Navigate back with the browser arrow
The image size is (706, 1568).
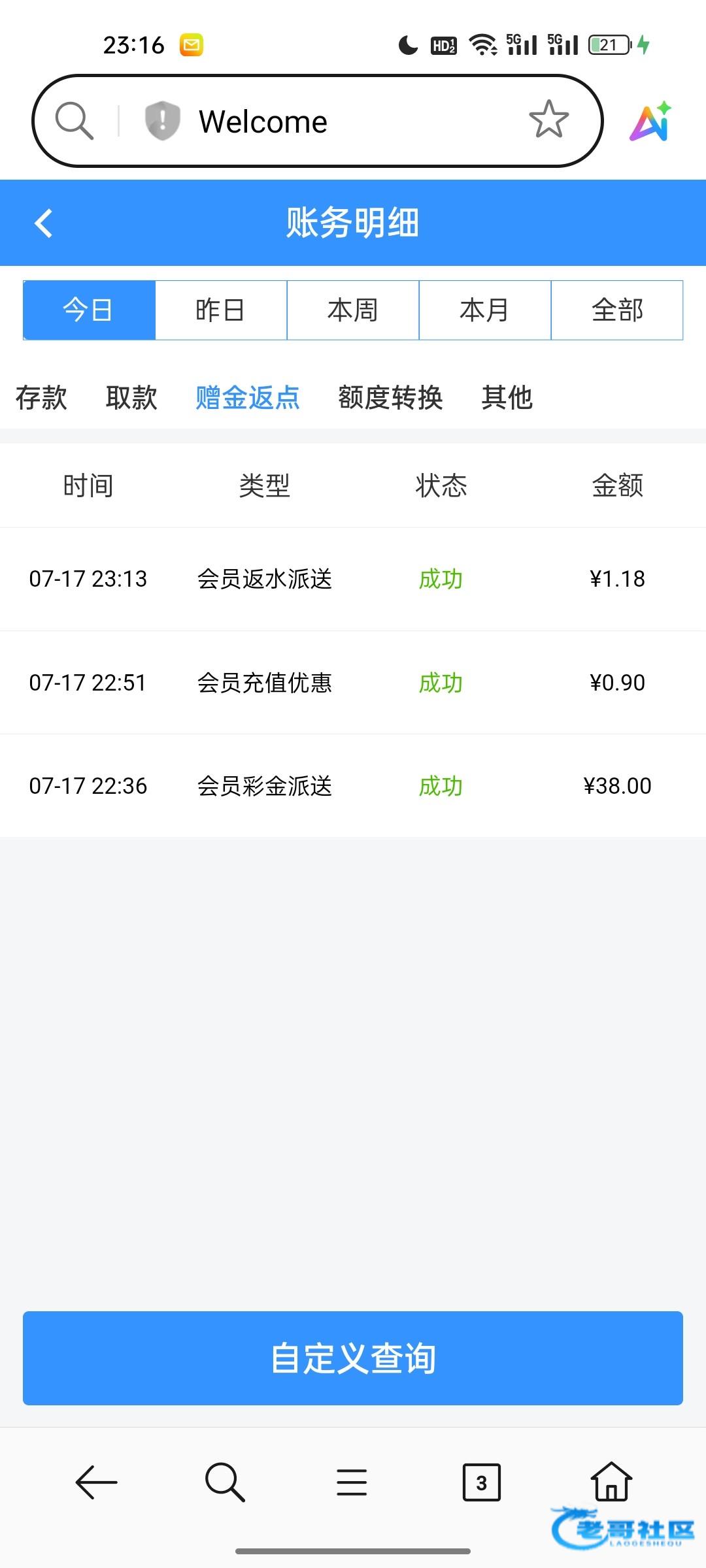pyautogui.click(x=96, y=1482)
